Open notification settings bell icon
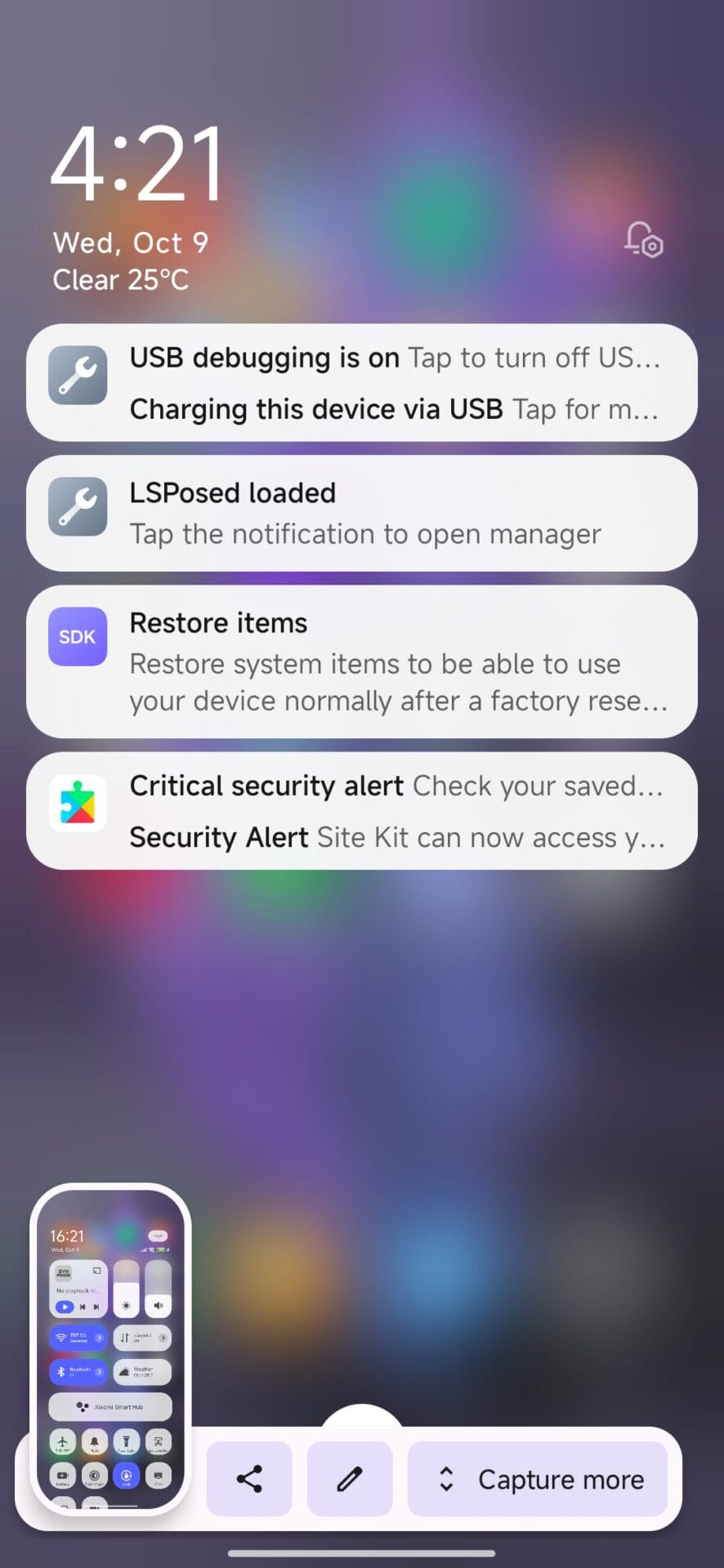724x1568 pixels. tap(644, 240)
